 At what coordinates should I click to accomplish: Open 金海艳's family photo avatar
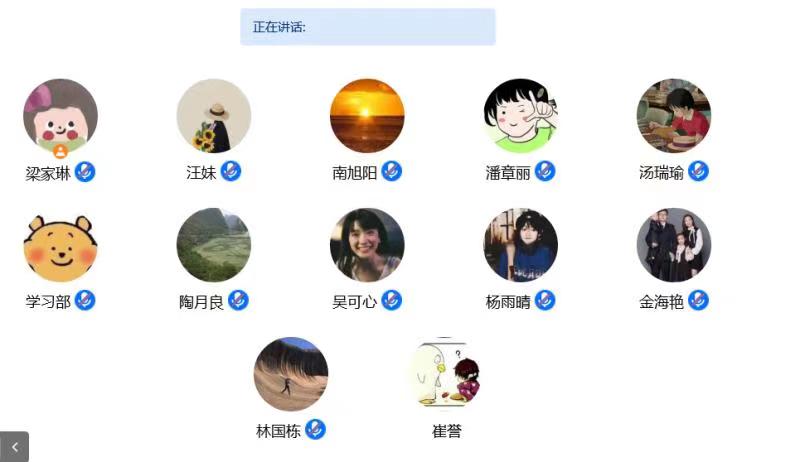674,245
